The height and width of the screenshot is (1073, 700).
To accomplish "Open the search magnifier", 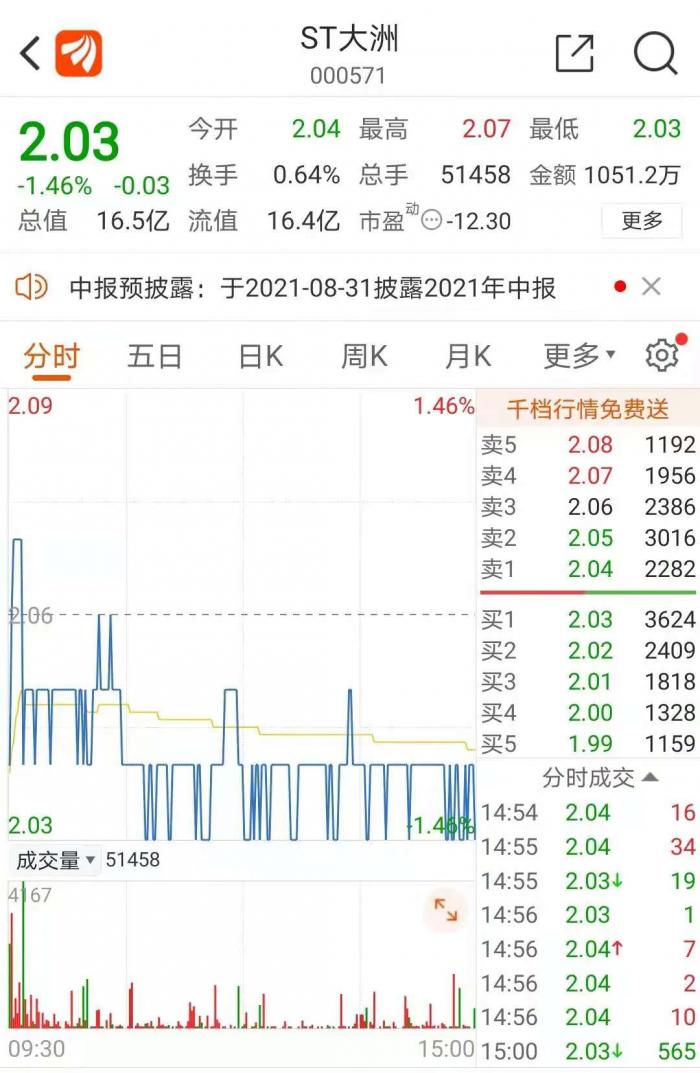I will [x=655, y=53].
